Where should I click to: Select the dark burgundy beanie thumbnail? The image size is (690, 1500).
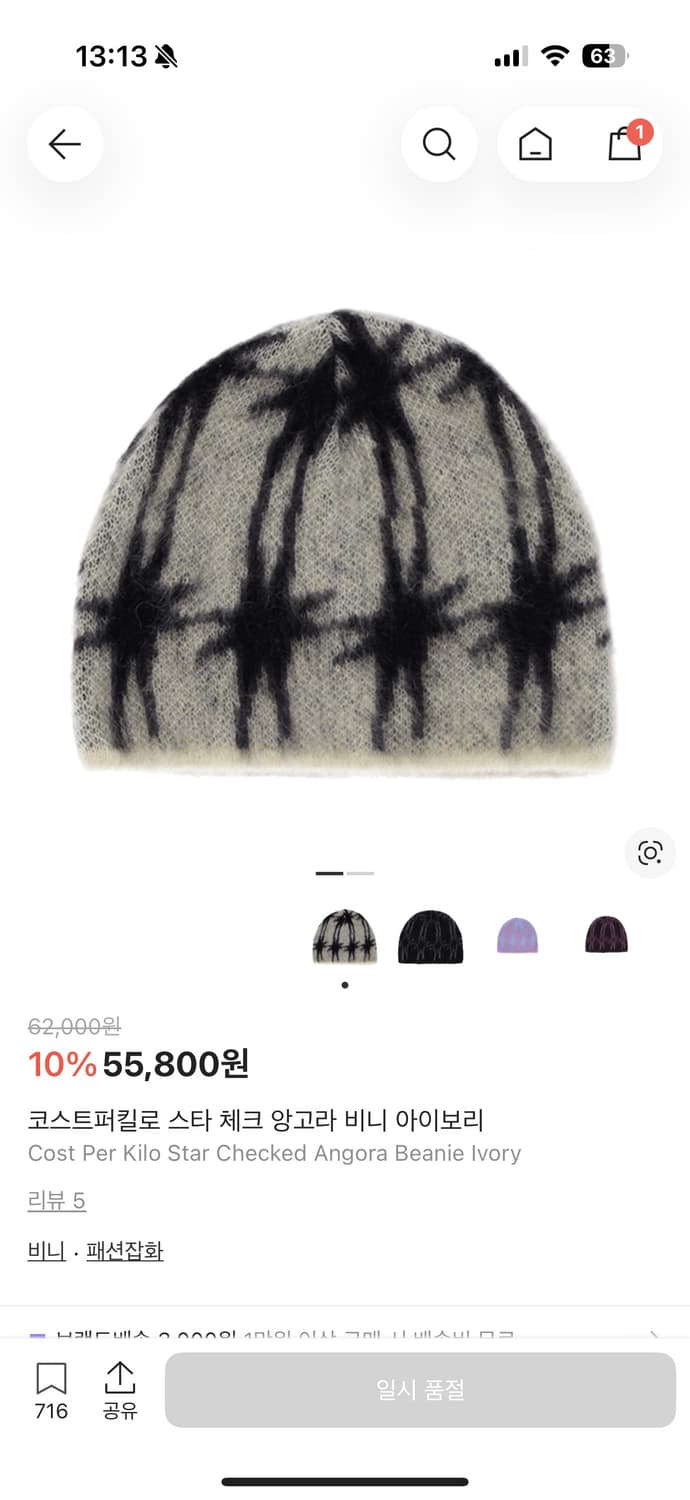(x=607, y=935)
